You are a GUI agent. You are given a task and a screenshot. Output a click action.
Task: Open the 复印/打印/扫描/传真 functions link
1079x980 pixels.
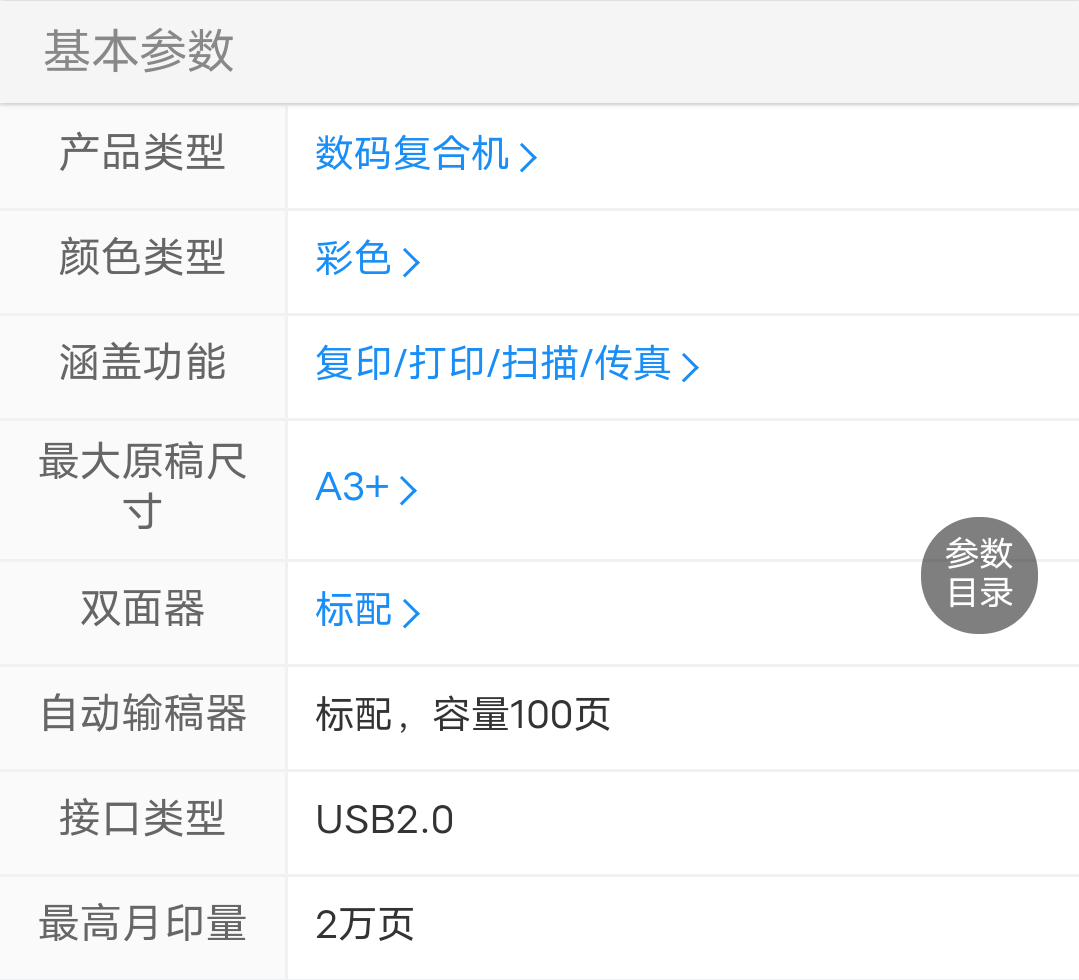pos(505,365)
